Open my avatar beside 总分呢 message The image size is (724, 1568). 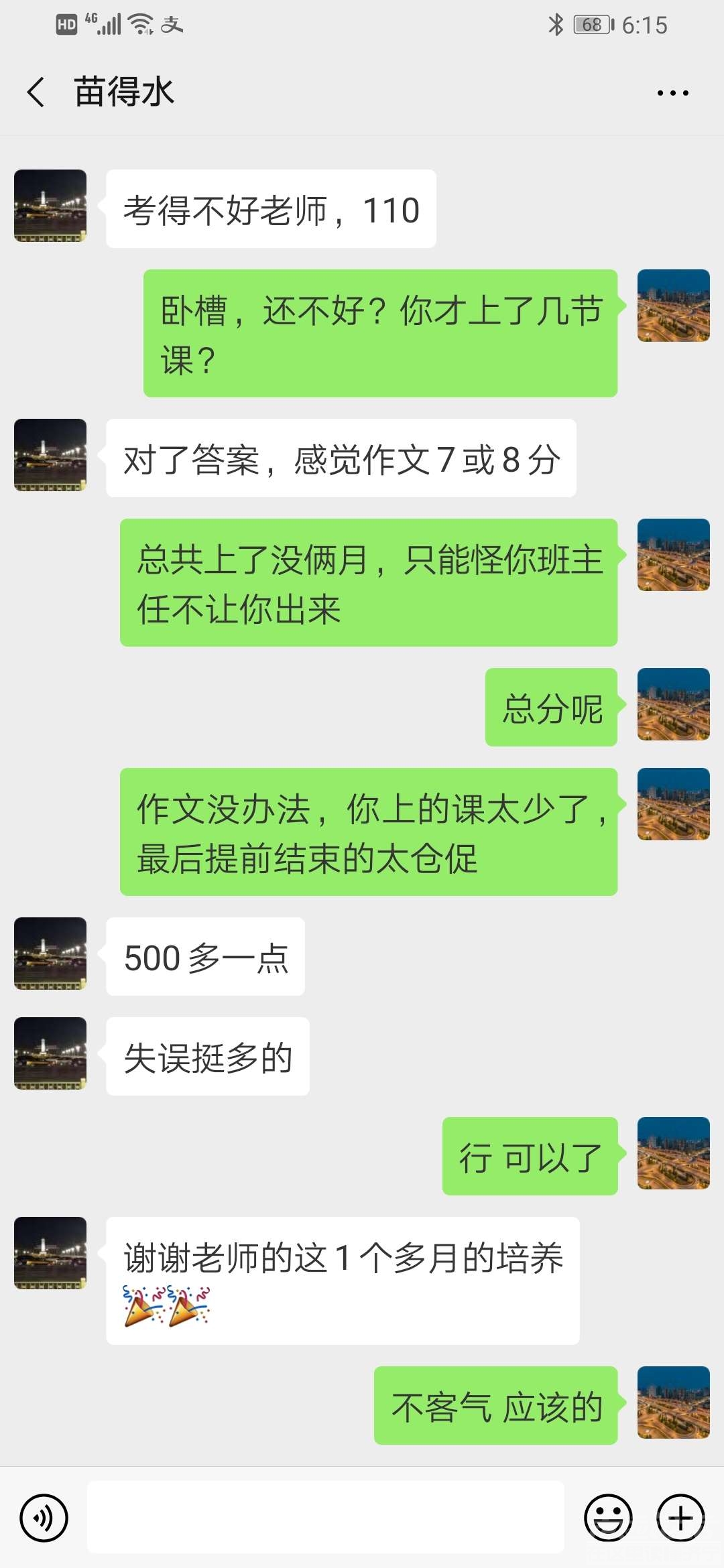[x=673, y=704]
